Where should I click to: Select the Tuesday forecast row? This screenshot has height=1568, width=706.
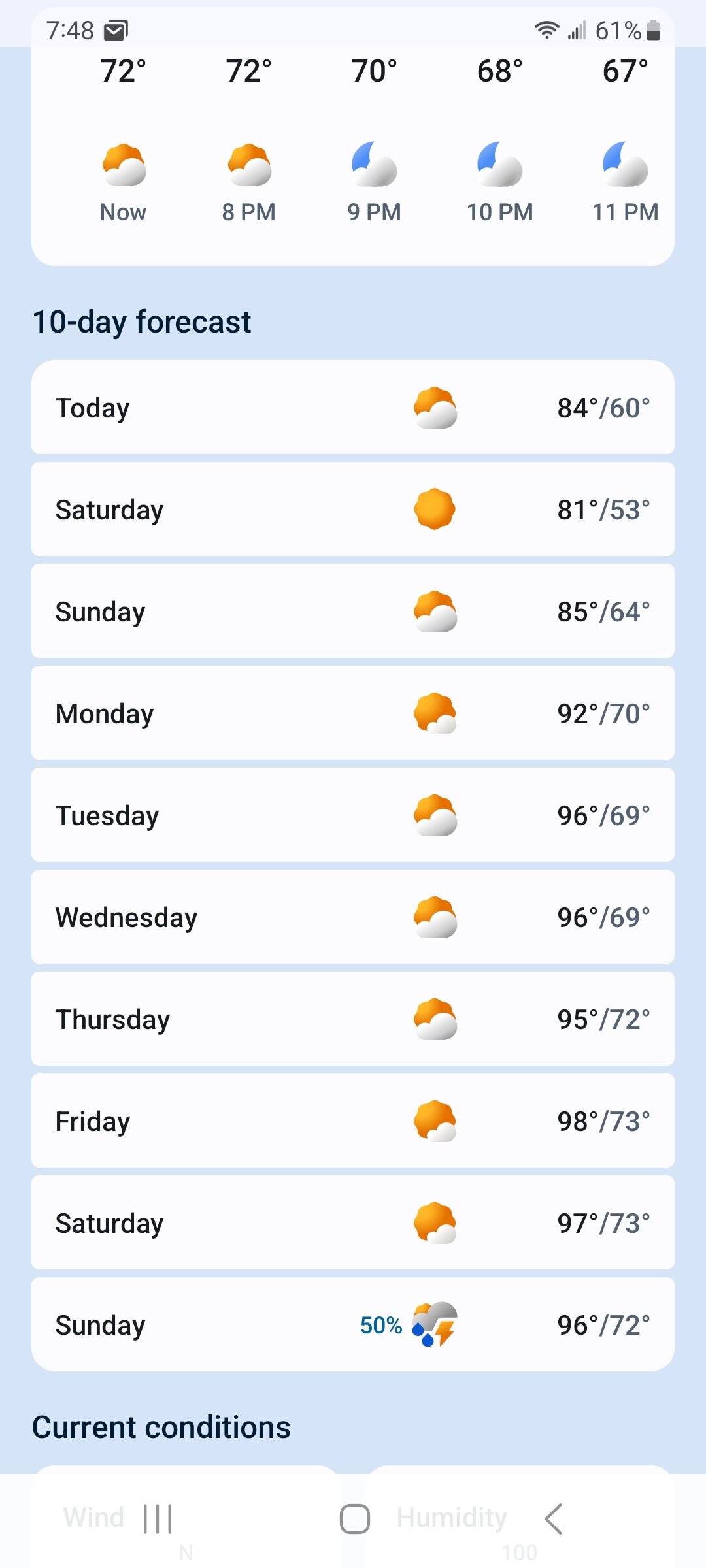pyautogui.click(x=353, y=815)
